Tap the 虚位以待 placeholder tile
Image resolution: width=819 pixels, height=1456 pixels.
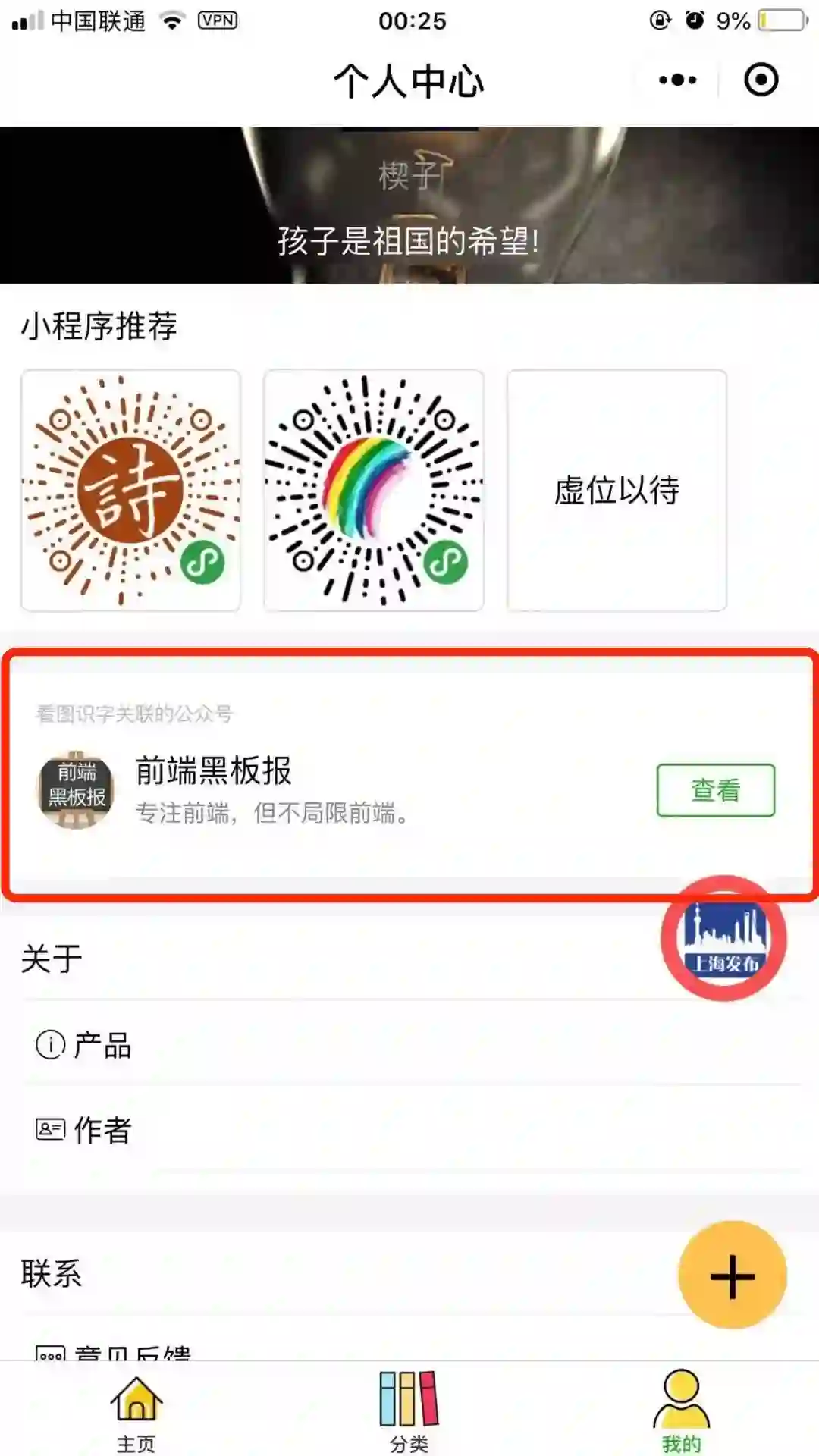click(x=617, y=490)
